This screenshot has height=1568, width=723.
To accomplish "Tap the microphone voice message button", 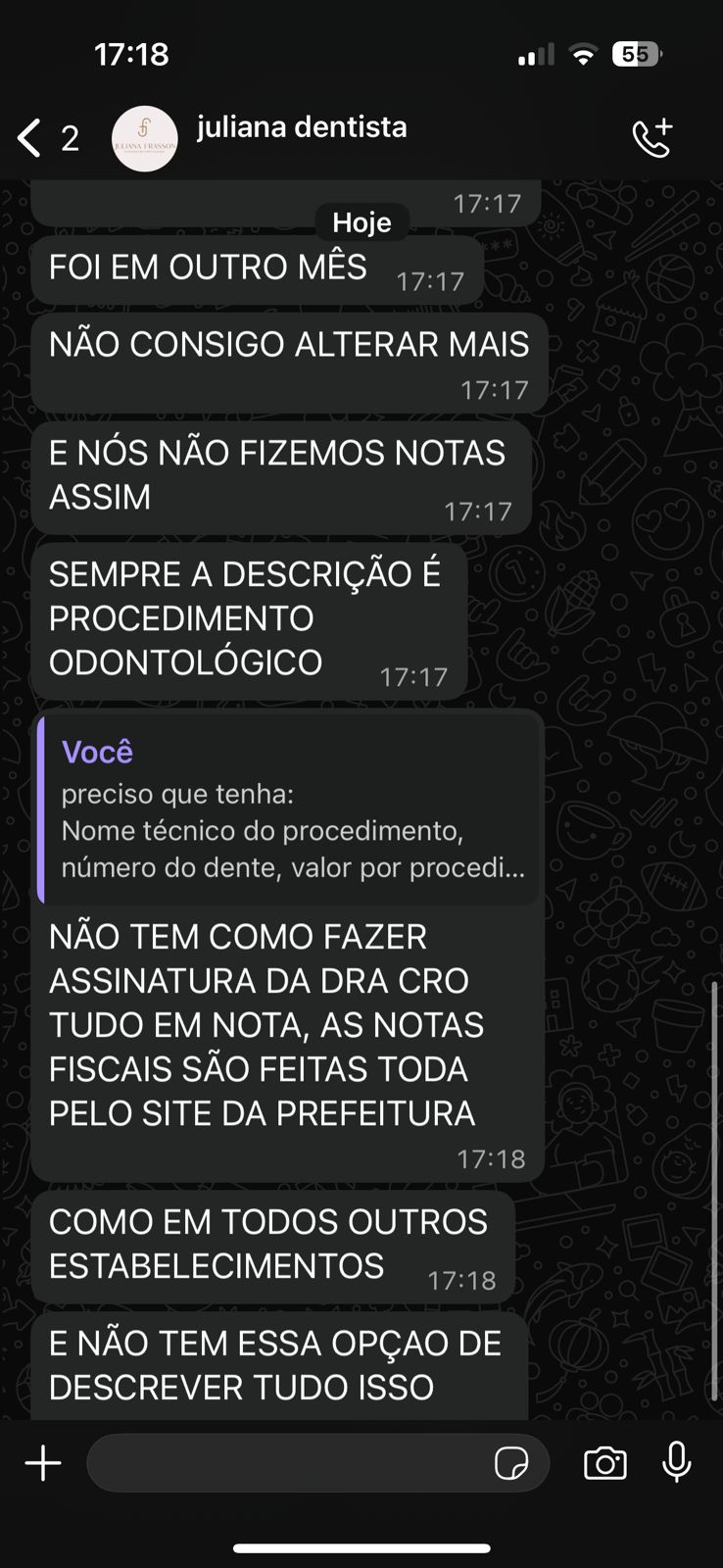I will coord(676,1463).
